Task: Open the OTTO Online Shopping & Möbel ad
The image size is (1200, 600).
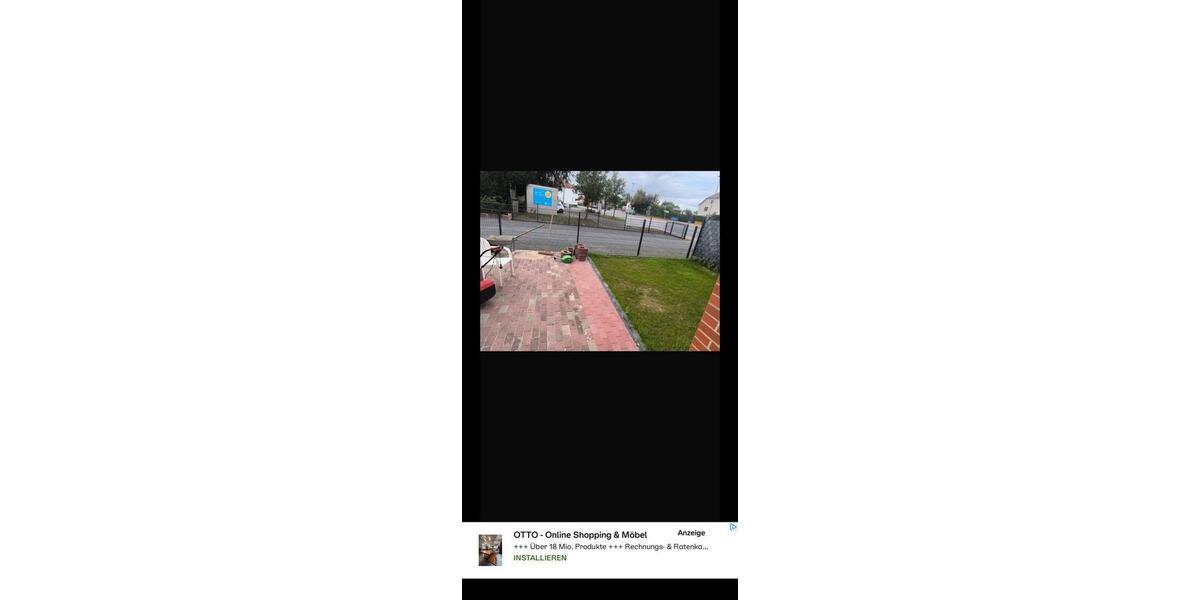Action: coord(580,535)
